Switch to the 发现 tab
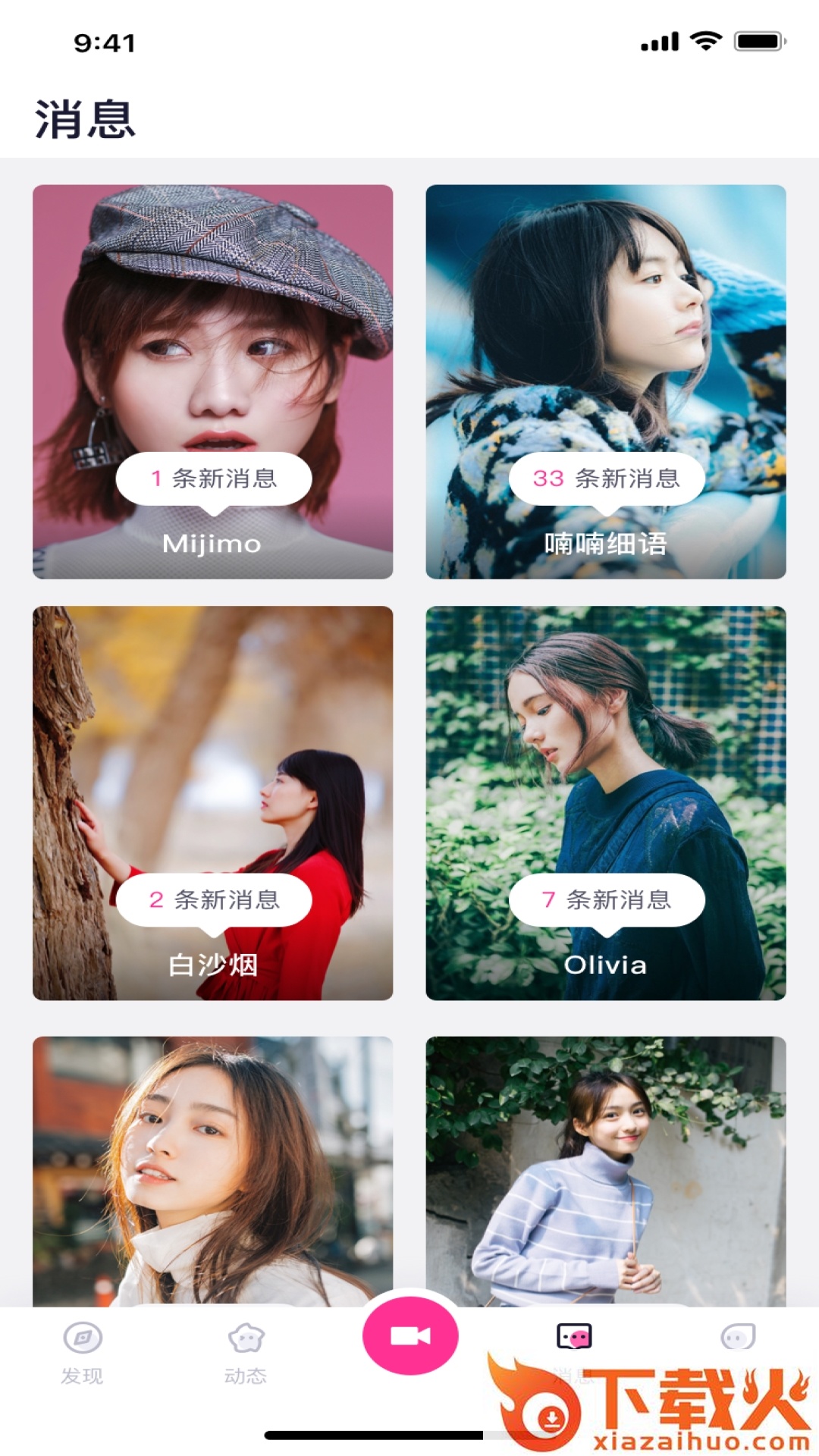 pyautogui.click(x=82, y=1353)
